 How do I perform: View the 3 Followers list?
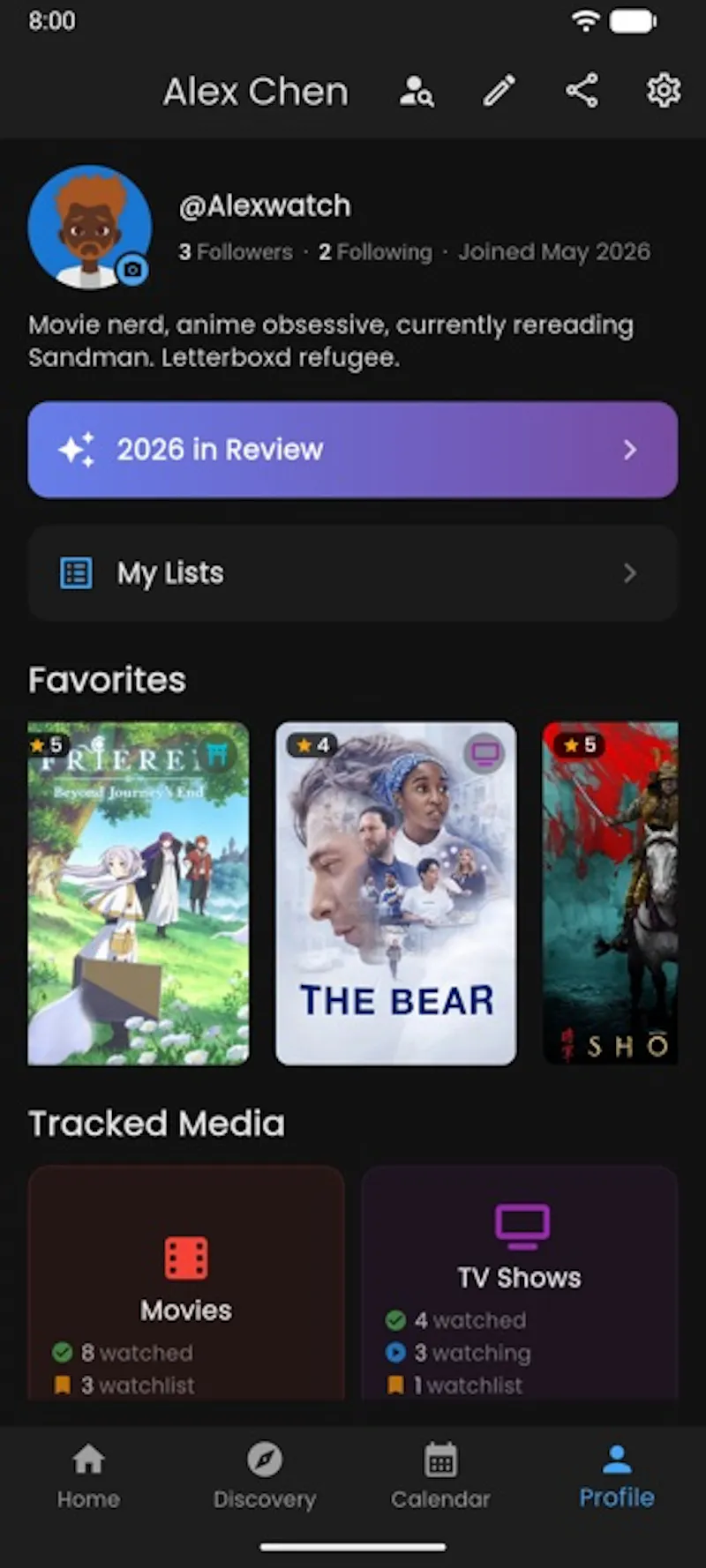(236, 252)
